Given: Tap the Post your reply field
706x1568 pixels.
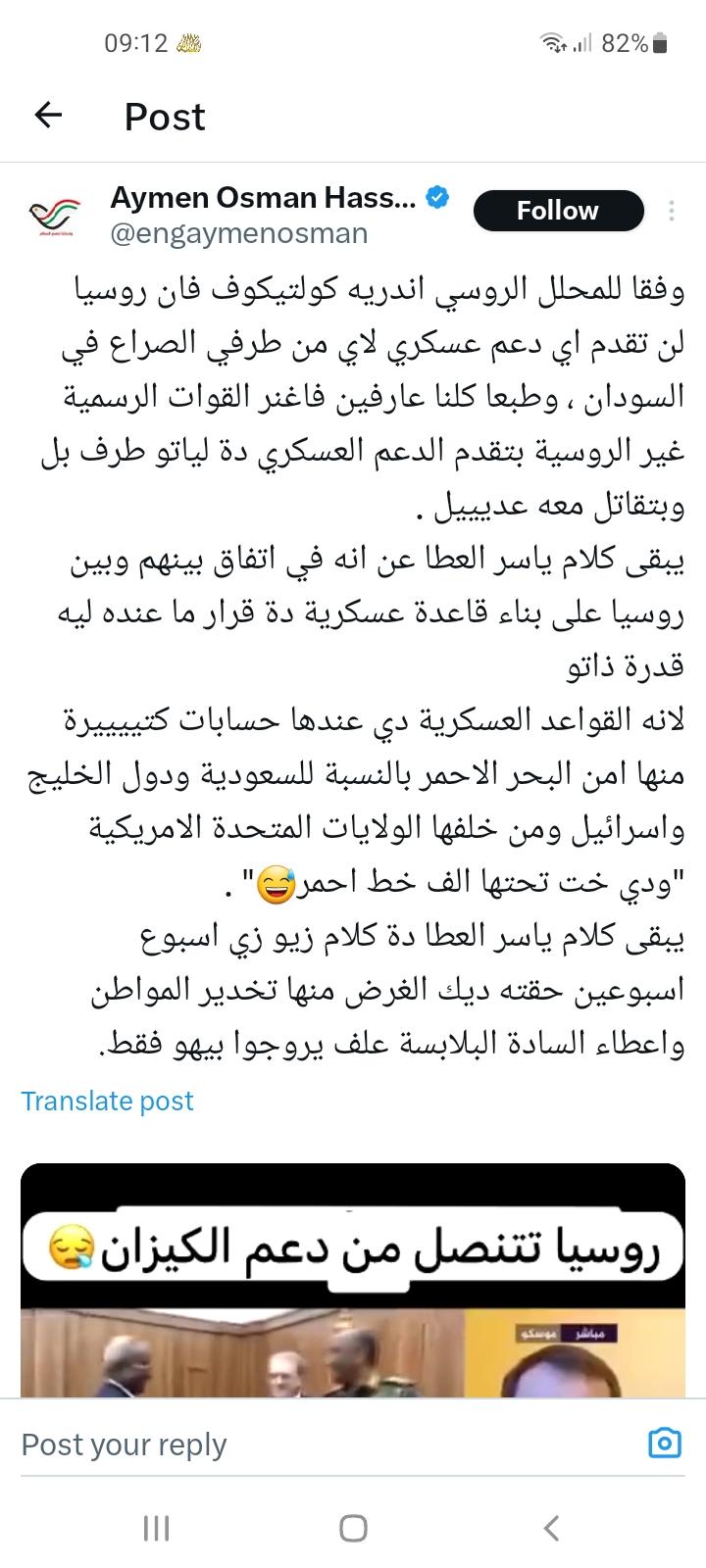Looking at the screenshot, I should [294, 1445].
